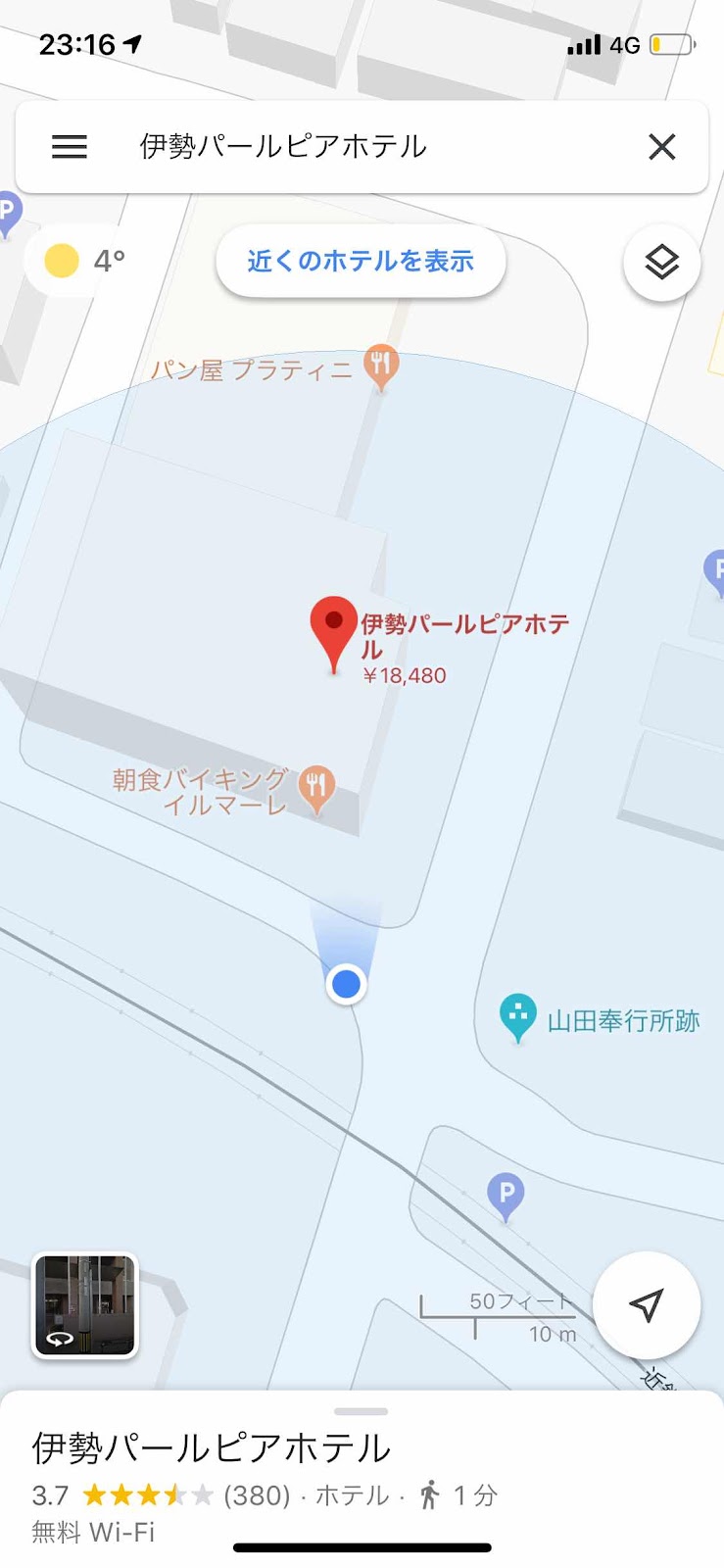Expand the bottom sheet drag handle

click(362, 1411)
